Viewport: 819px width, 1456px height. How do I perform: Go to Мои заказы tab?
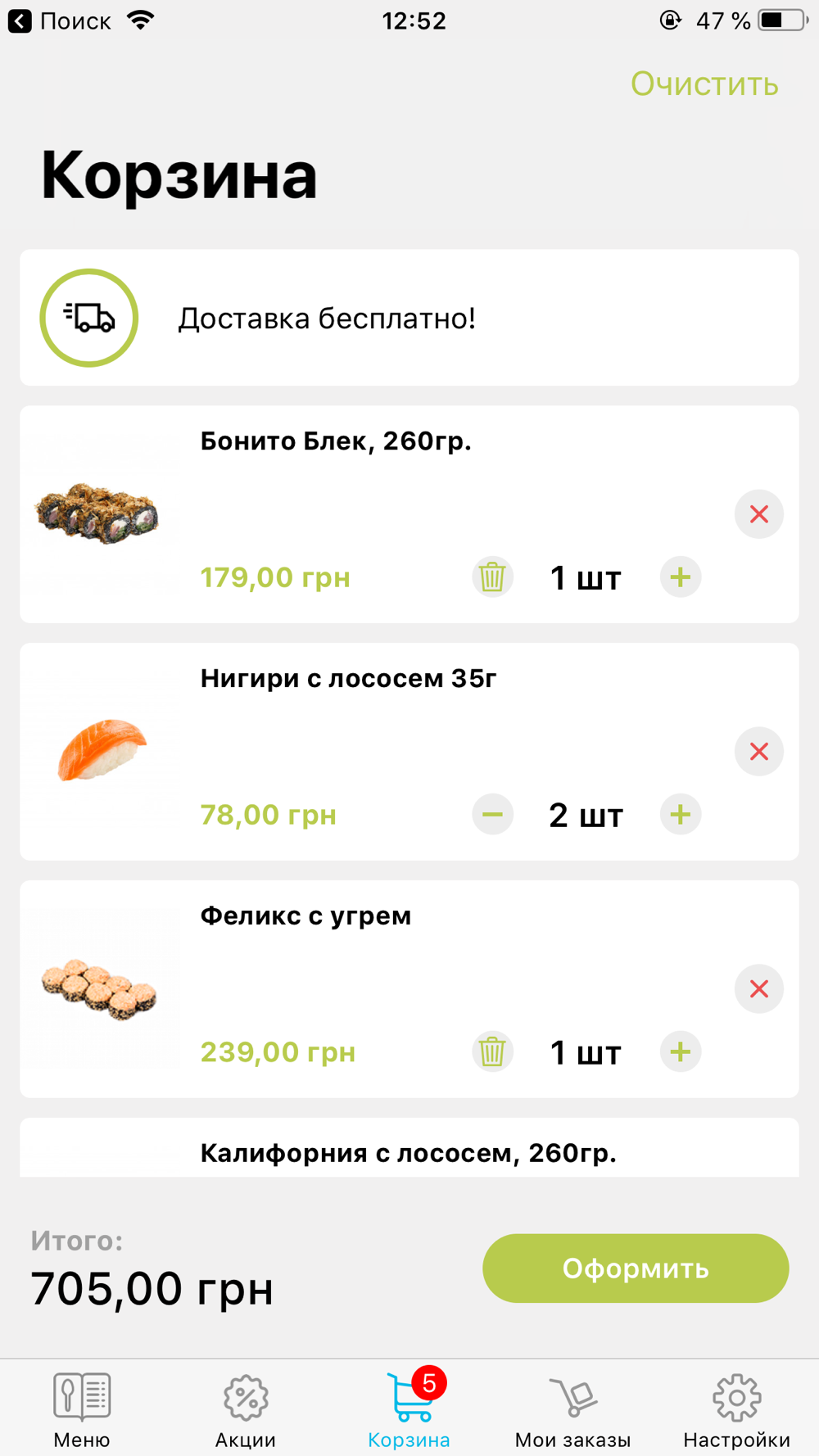[x=573, y=1410]
